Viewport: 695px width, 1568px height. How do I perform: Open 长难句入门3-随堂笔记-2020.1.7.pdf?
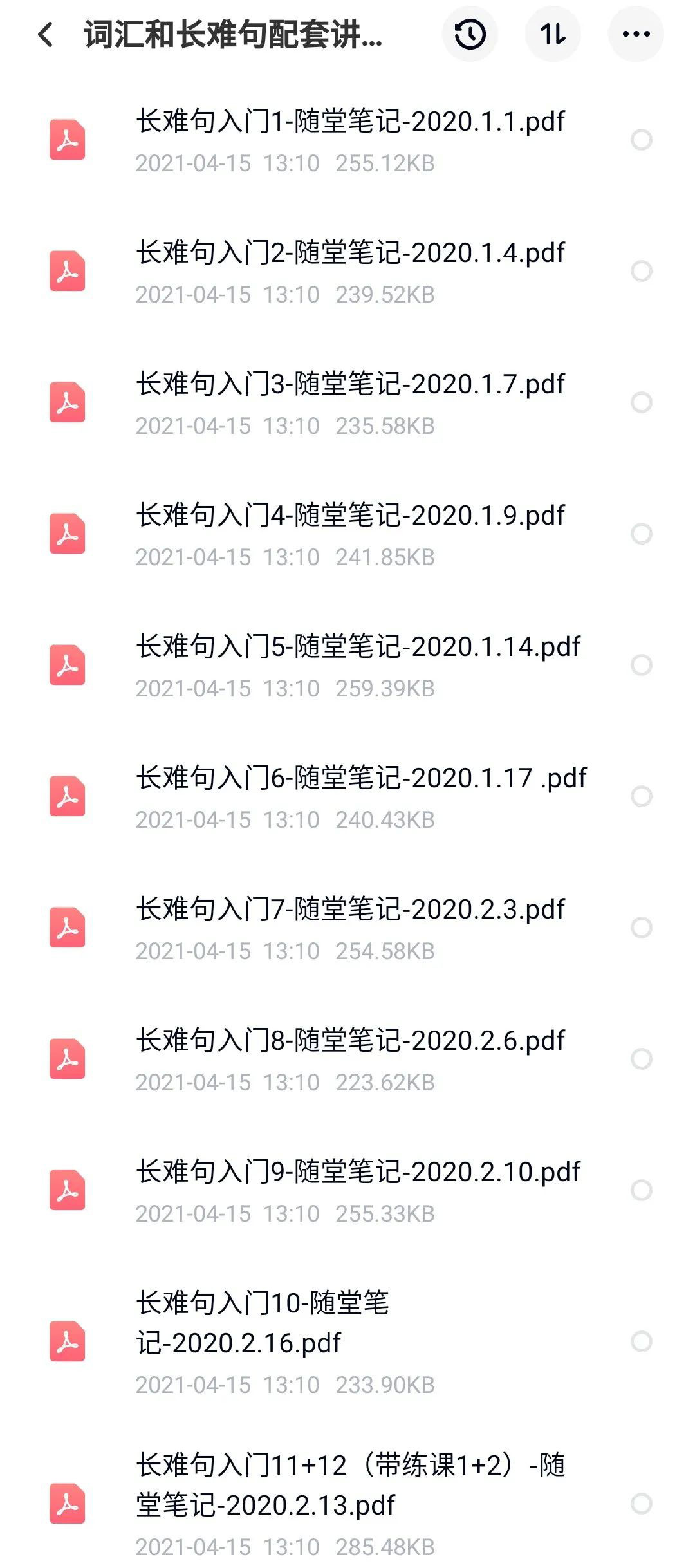pyautogui.click(x=350, y=384)
